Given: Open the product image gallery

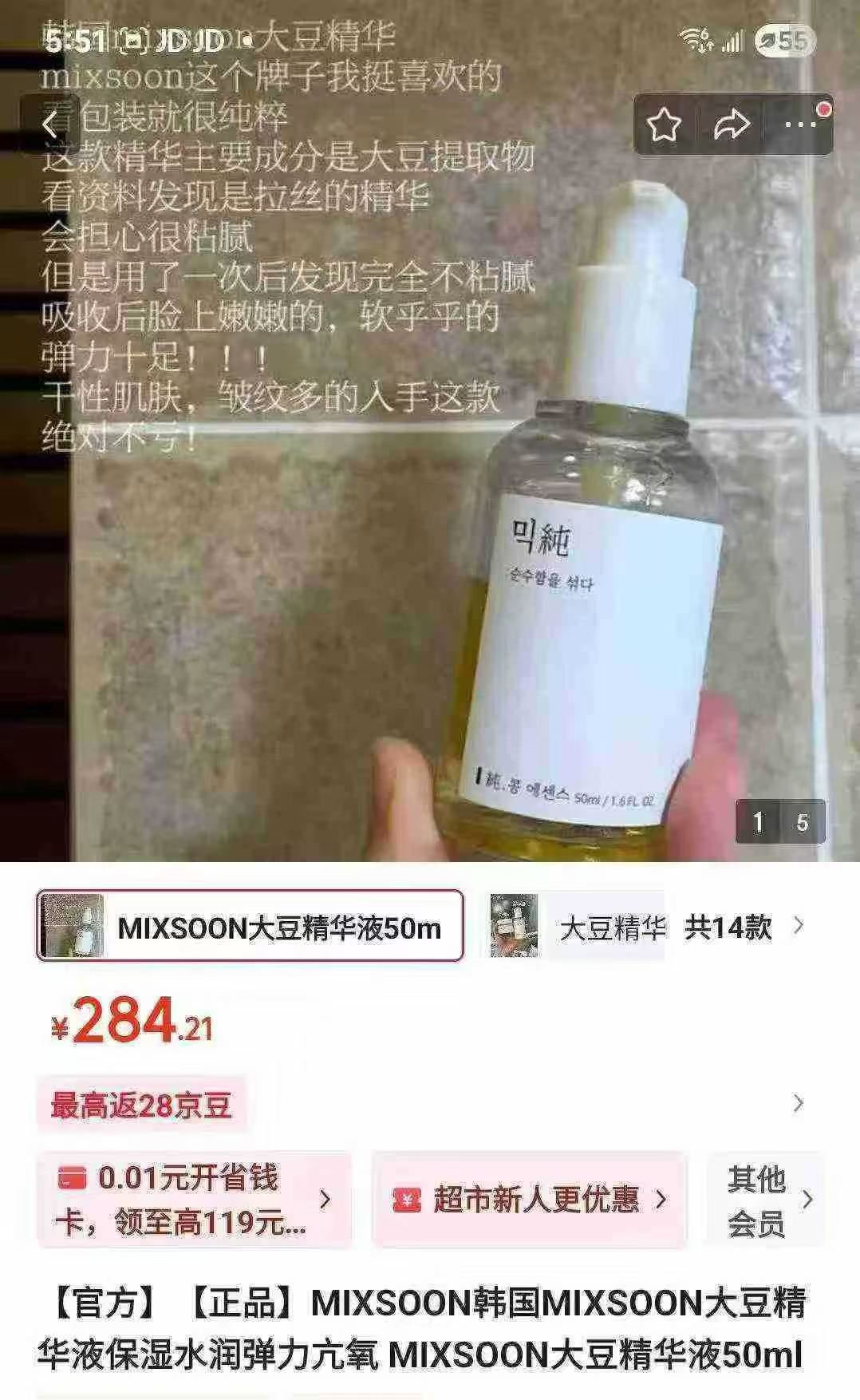Looking at the screenshot, I should point(431,519).
